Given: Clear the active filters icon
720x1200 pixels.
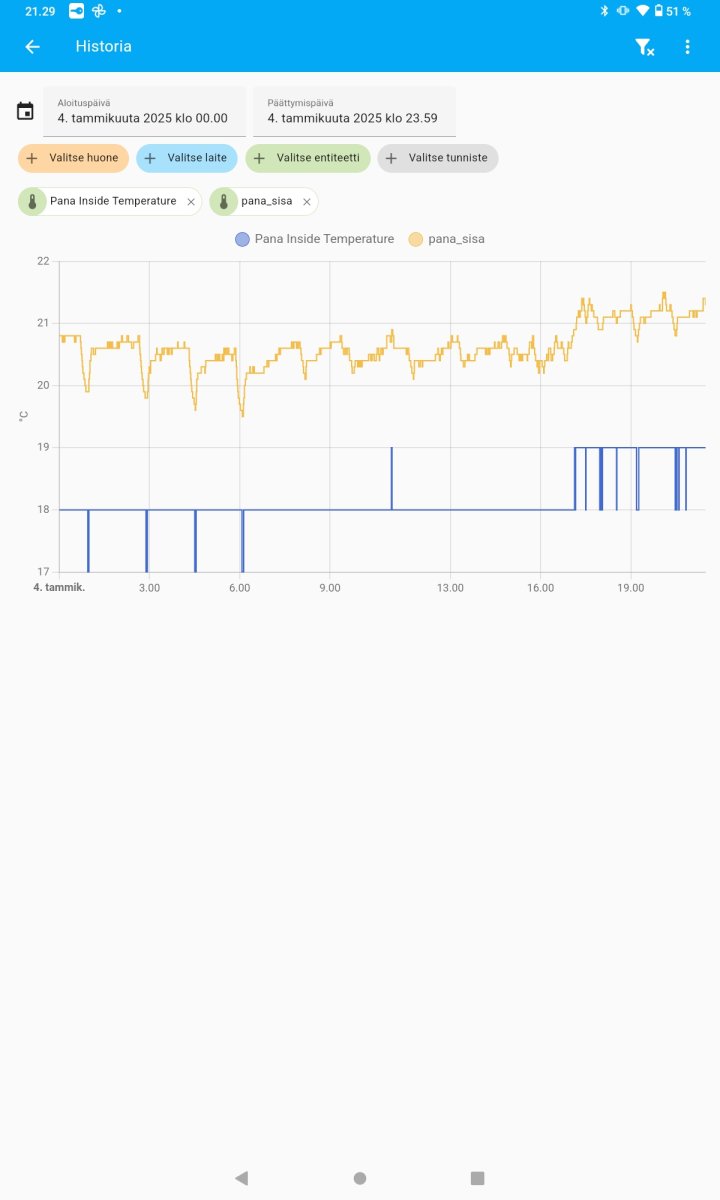Looking at the screenshot, I should [644, 47].
